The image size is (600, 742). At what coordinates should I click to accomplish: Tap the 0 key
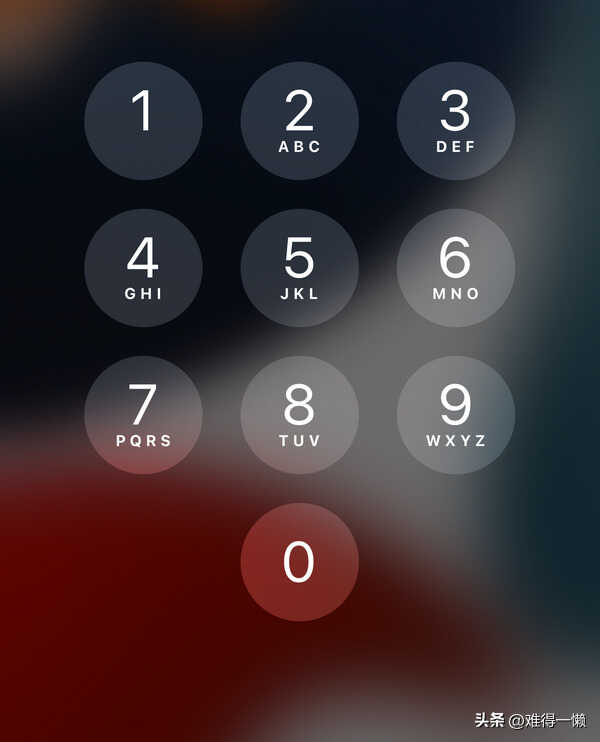[299, 562]
